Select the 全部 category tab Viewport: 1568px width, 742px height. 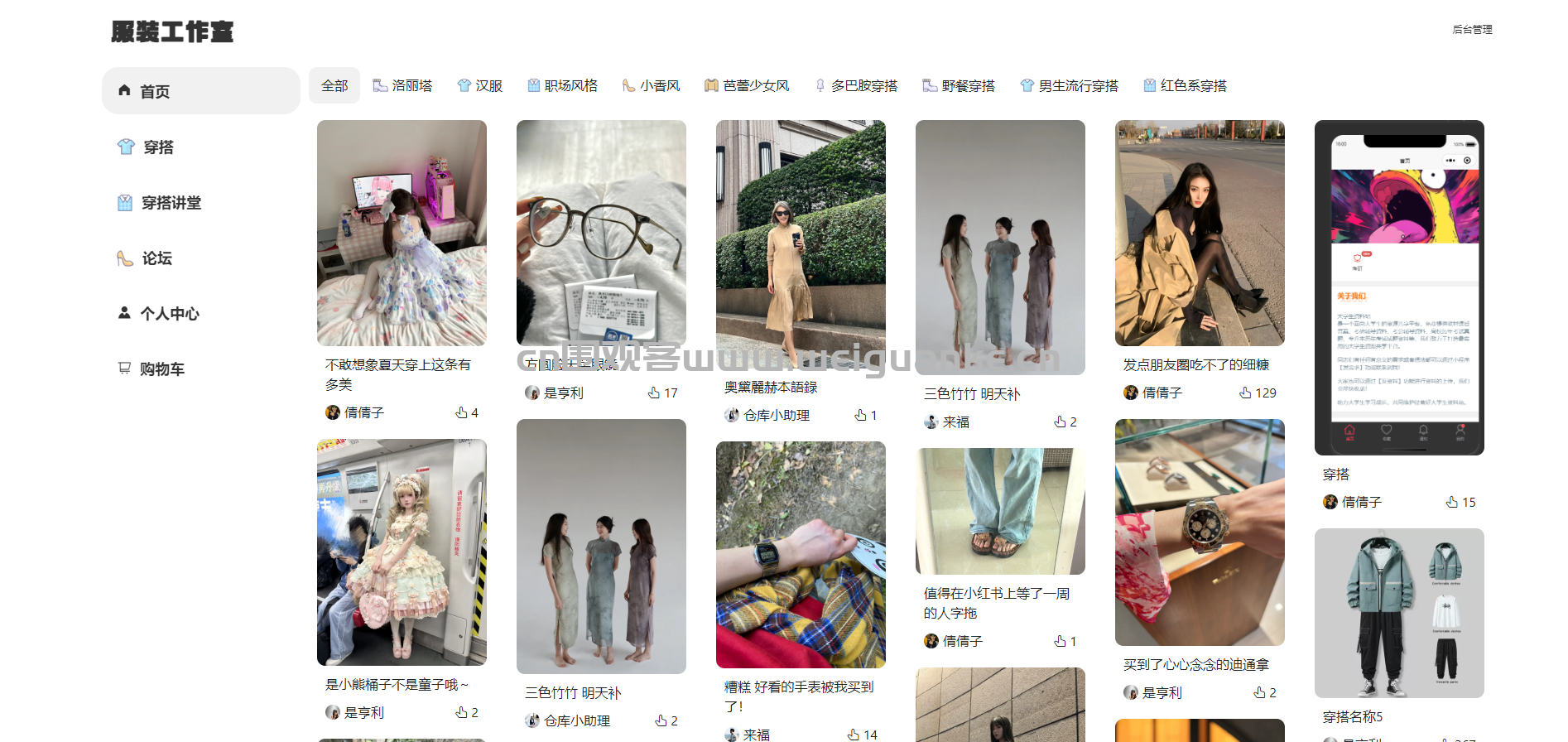334,86
